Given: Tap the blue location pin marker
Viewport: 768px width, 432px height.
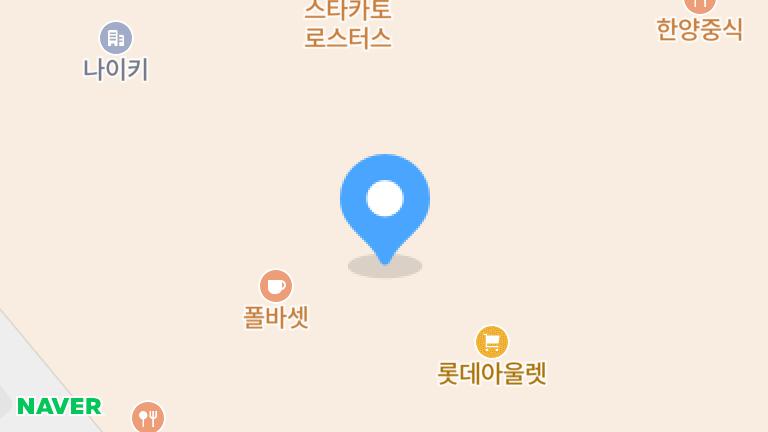Looking at the screenshot, I should [x=385, y=200].
